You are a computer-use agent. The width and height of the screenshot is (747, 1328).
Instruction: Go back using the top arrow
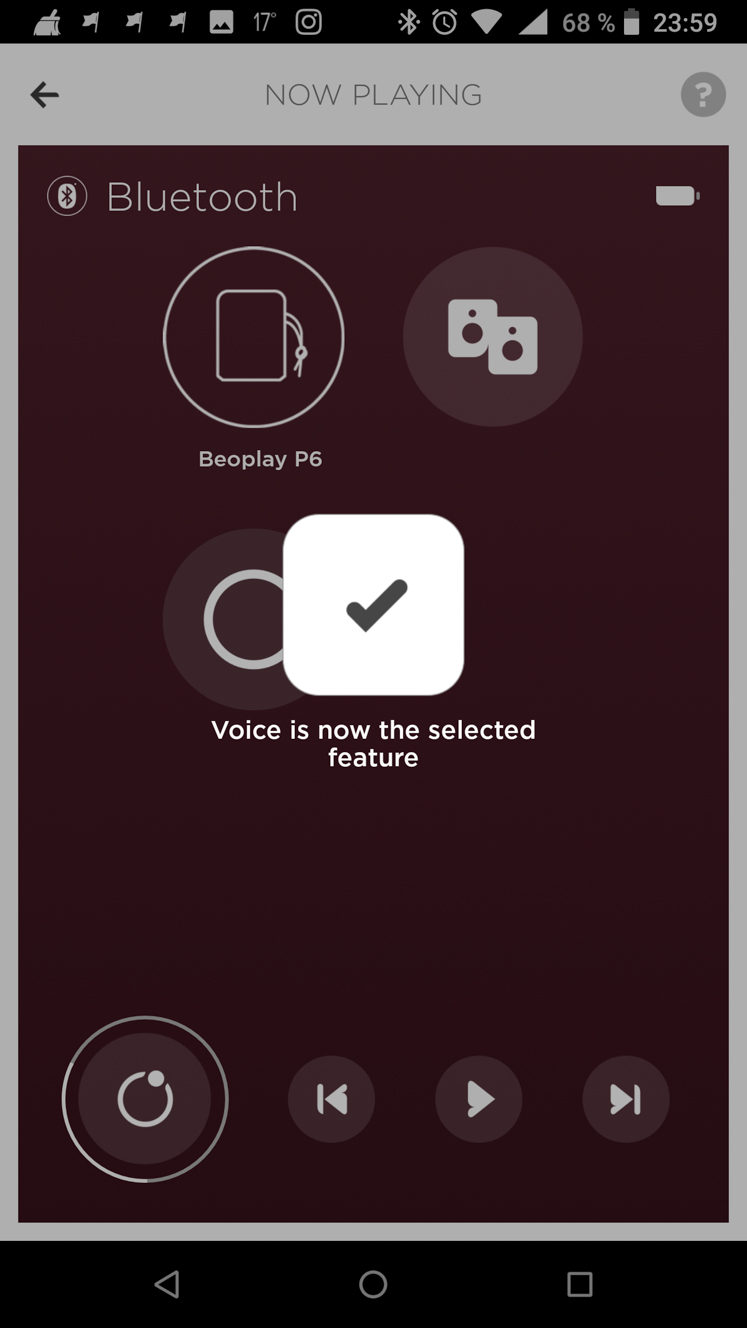(44, 95)
